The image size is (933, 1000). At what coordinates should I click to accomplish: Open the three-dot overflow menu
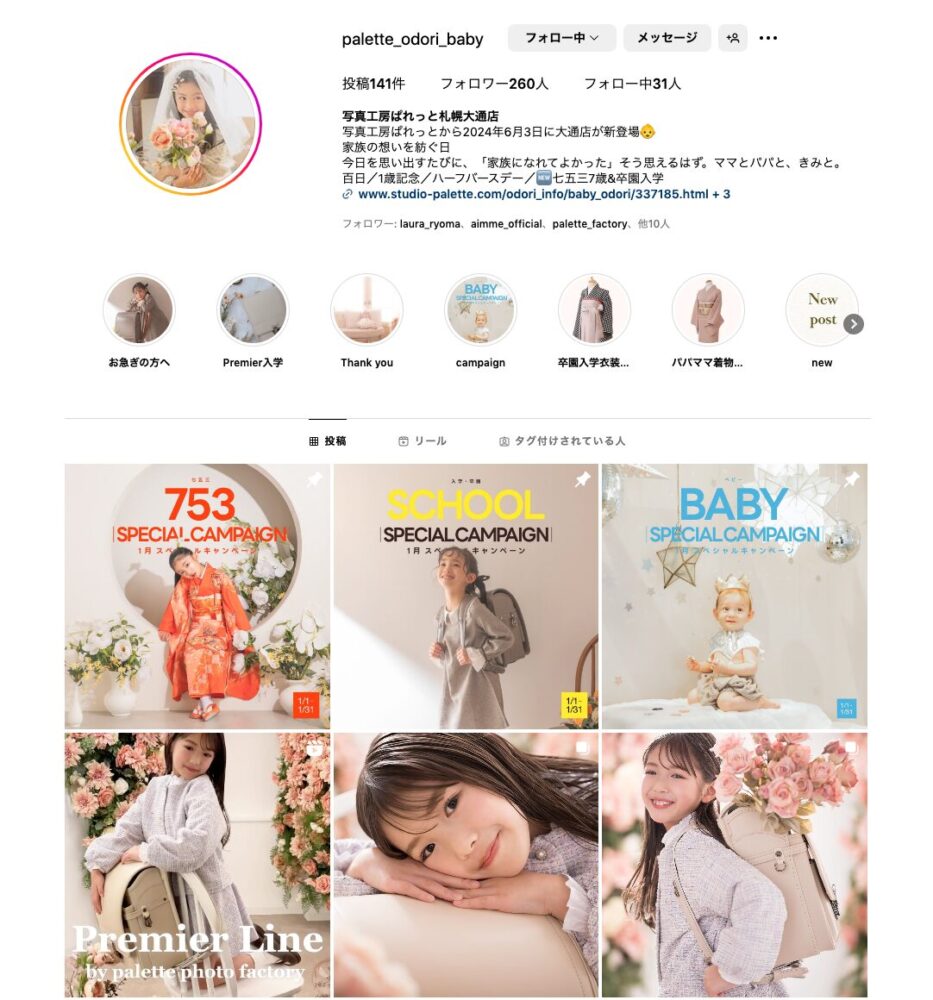click(768, 38)
